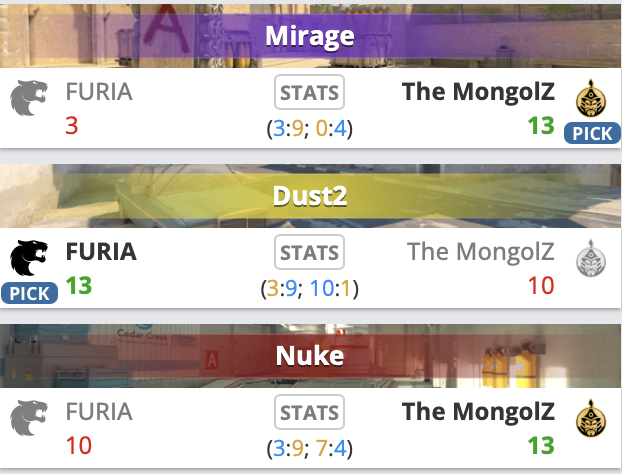This screenshot has width=622, height=474.
Task: Open FURIA team in Dust2 row
Action: tap(101, 252)
